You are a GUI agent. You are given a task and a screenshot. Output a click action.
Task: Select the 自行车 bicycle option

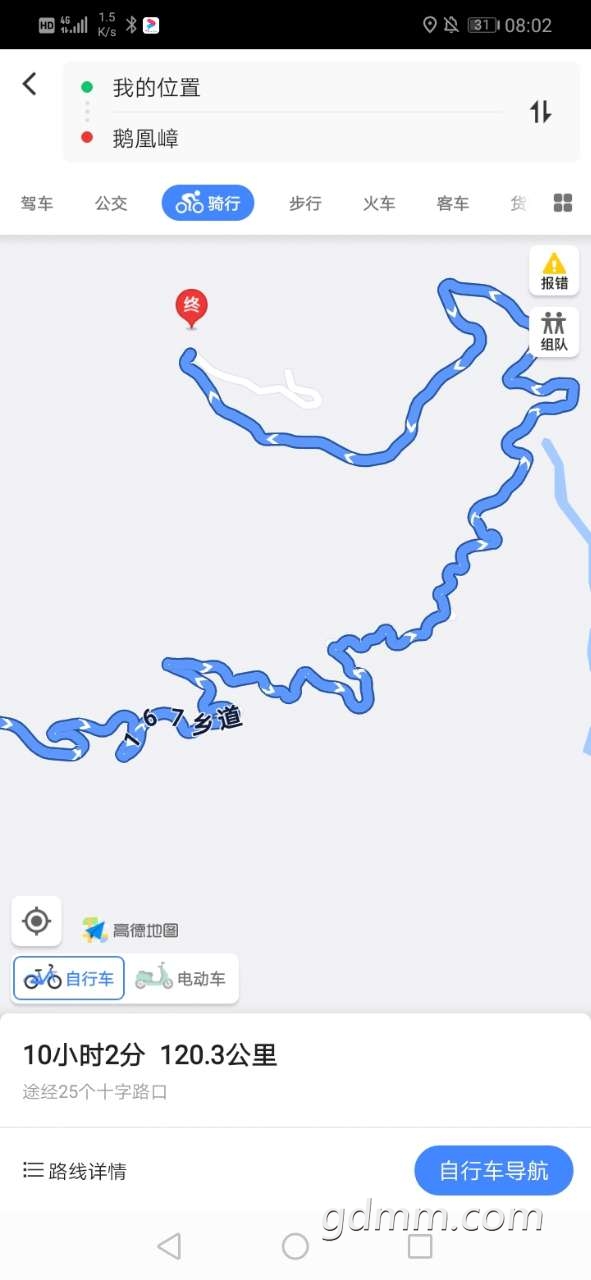pyautogui.click(x=69, y=978)
